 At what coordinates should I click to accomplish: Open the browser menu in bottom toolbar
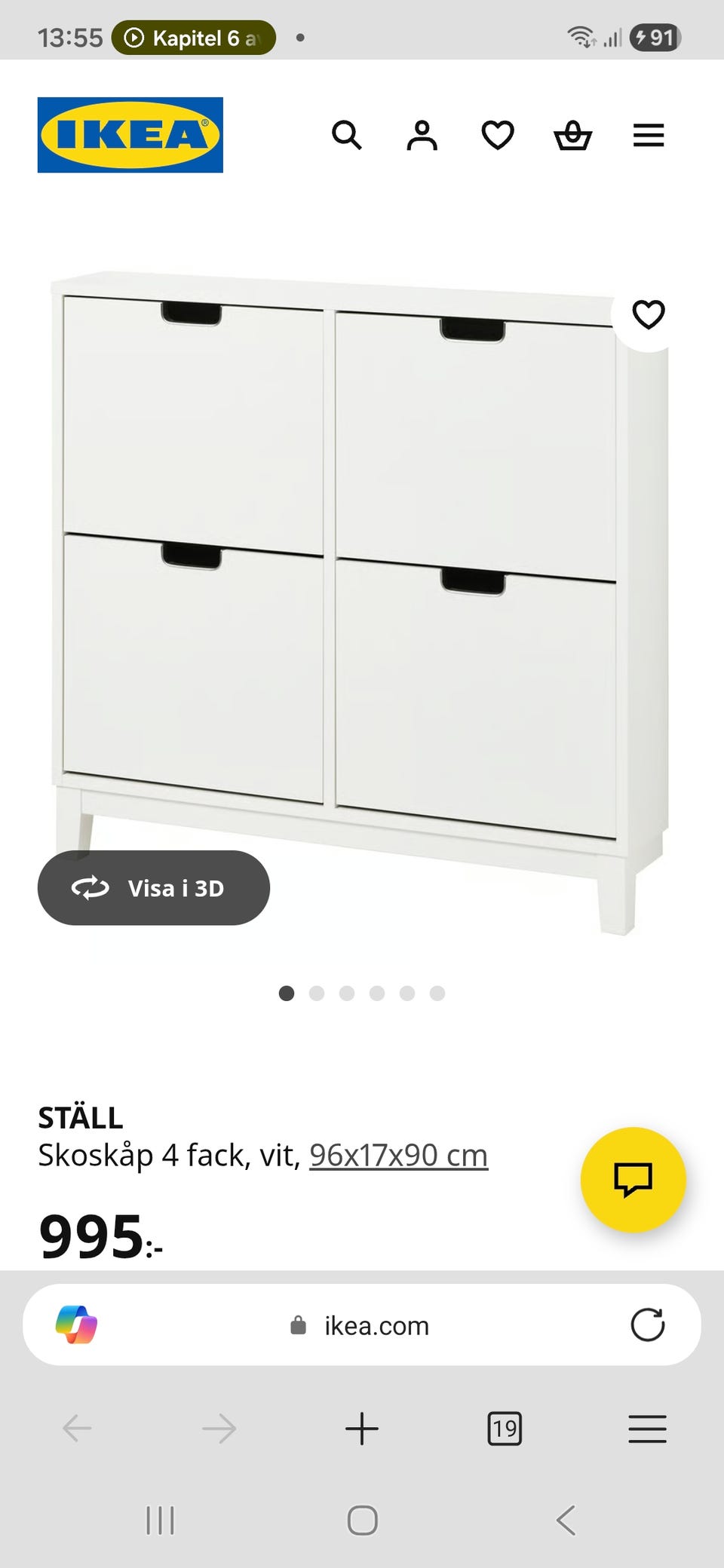coord(647,1429)
